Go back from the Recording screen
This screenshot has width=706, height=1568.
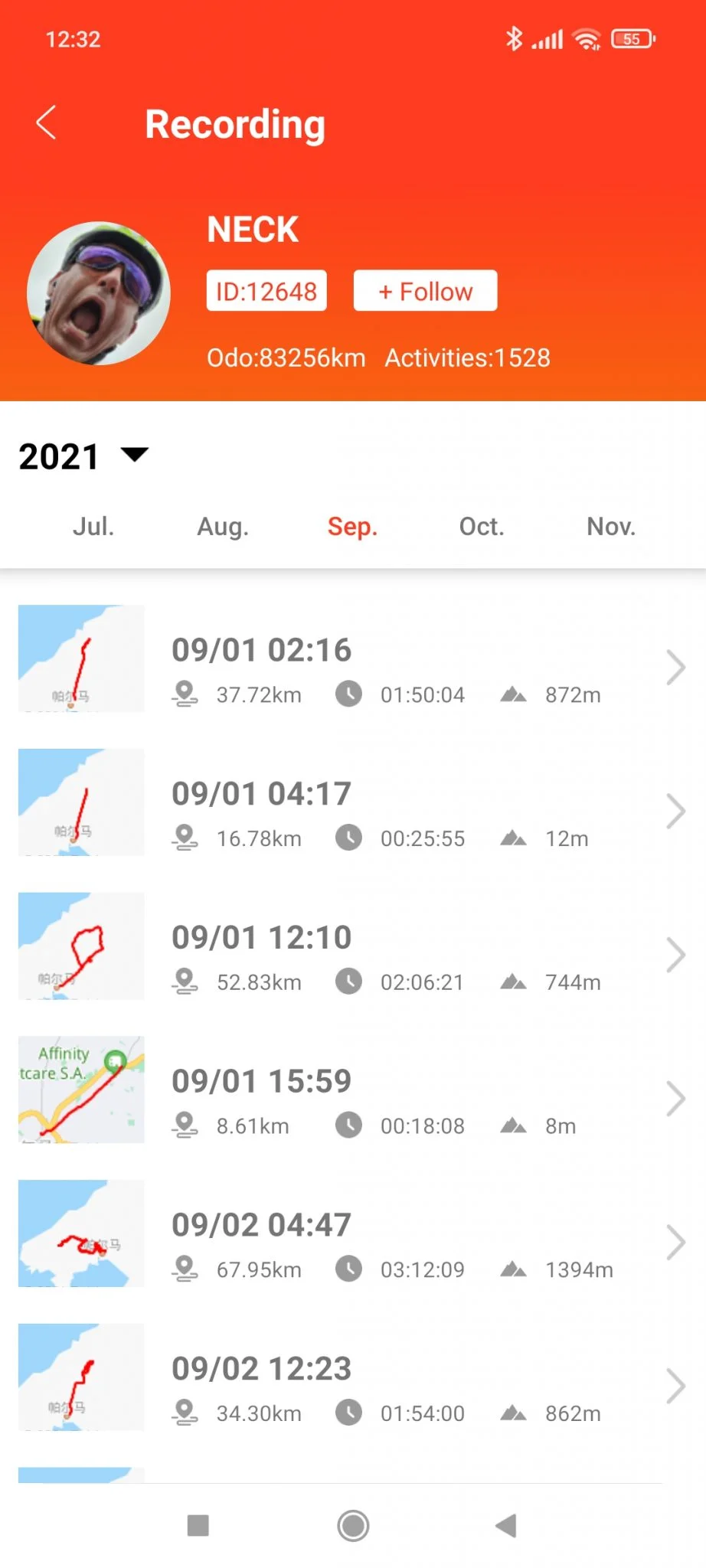click(47, 123)
